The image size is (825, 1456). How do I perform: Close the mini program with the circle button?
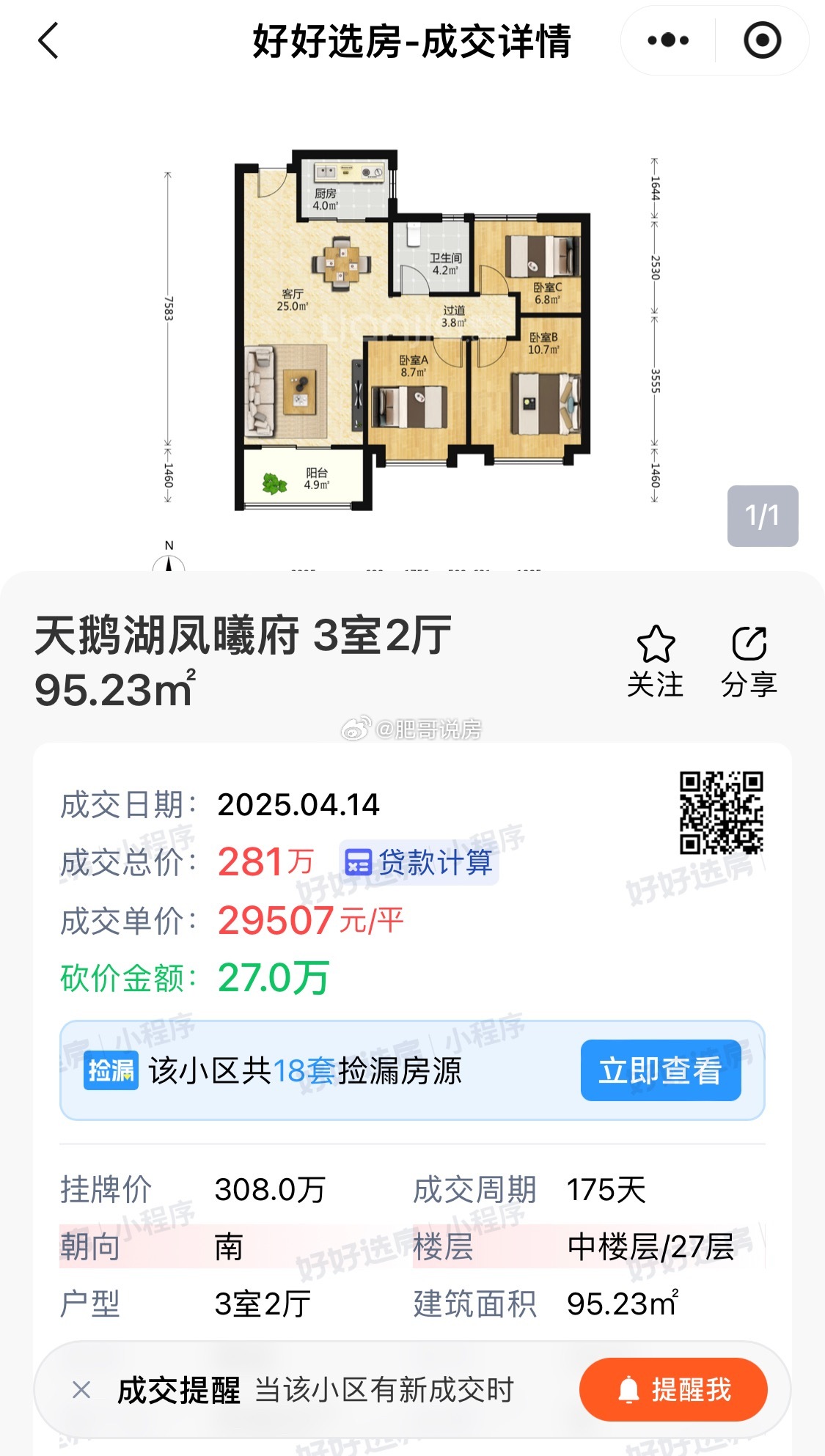coord(762,40)
